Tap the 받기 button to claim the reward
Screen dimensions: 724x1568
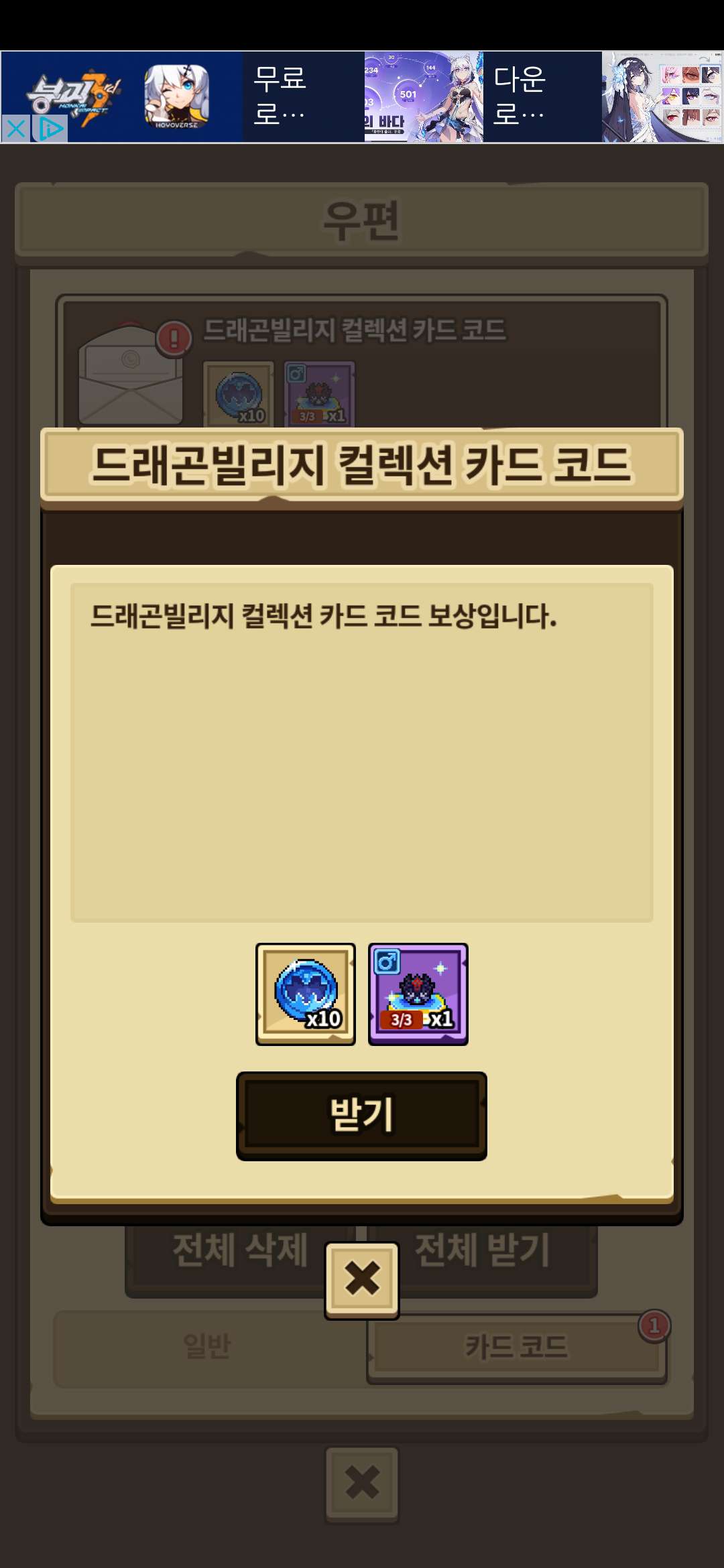point(361,1115)
